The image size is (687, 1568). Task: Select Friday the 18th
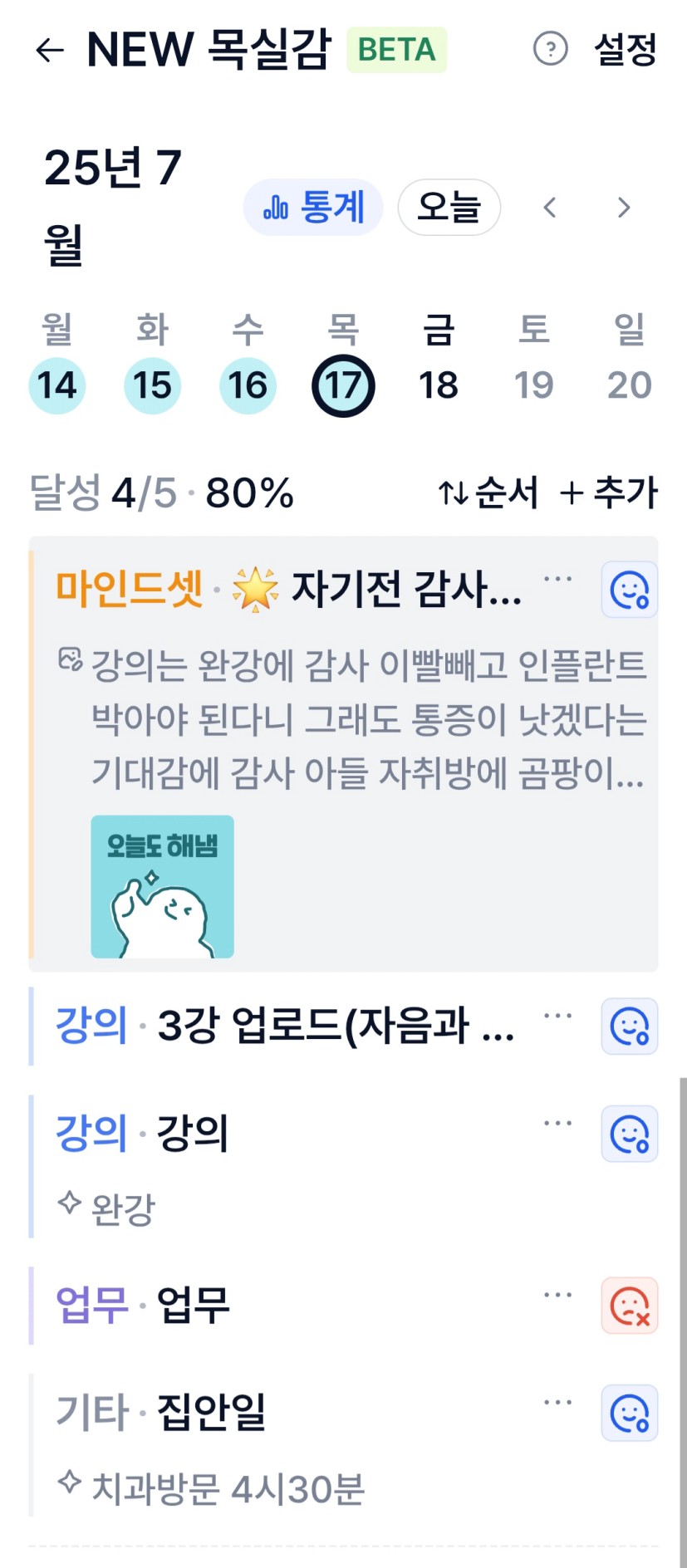(439, 385)
